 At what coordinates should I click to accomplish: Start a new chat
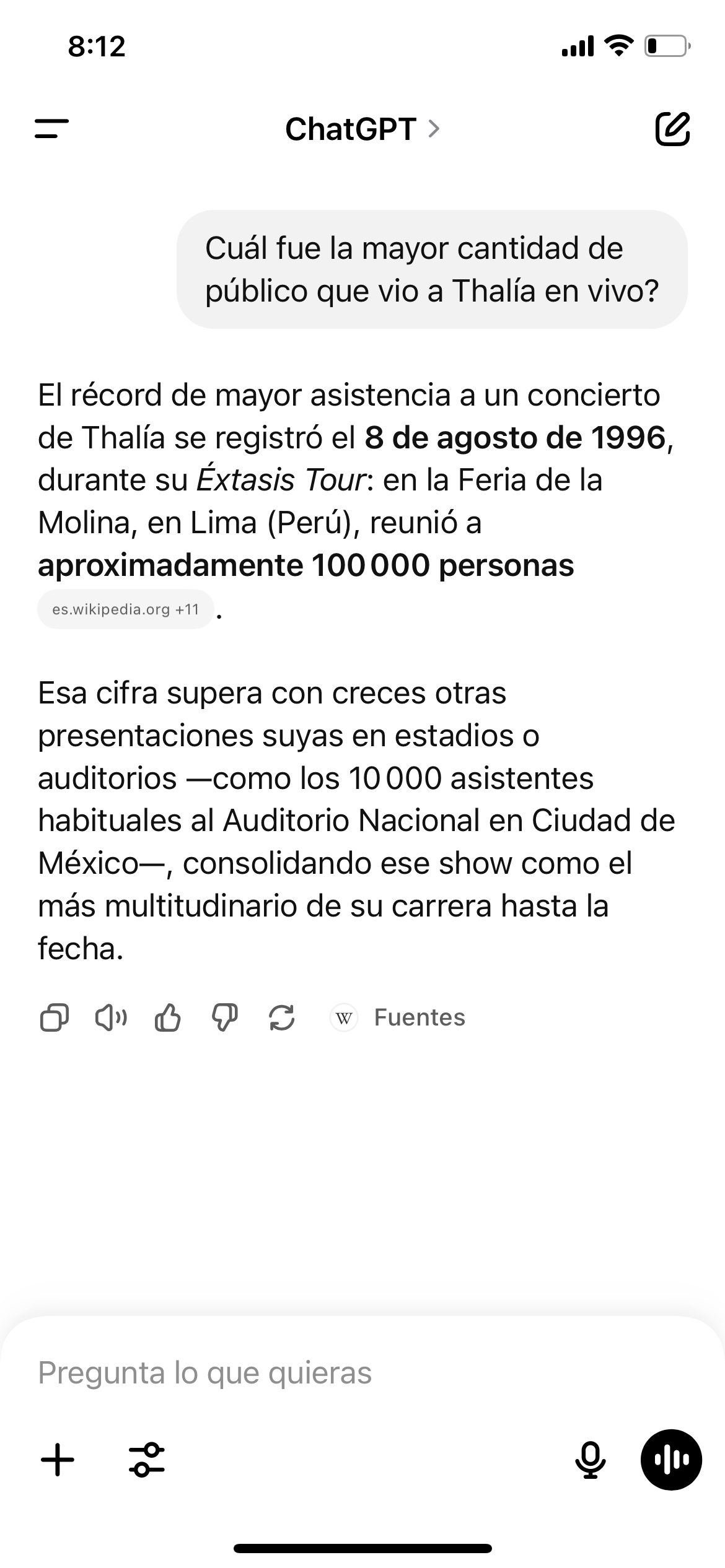click(672, 129)
